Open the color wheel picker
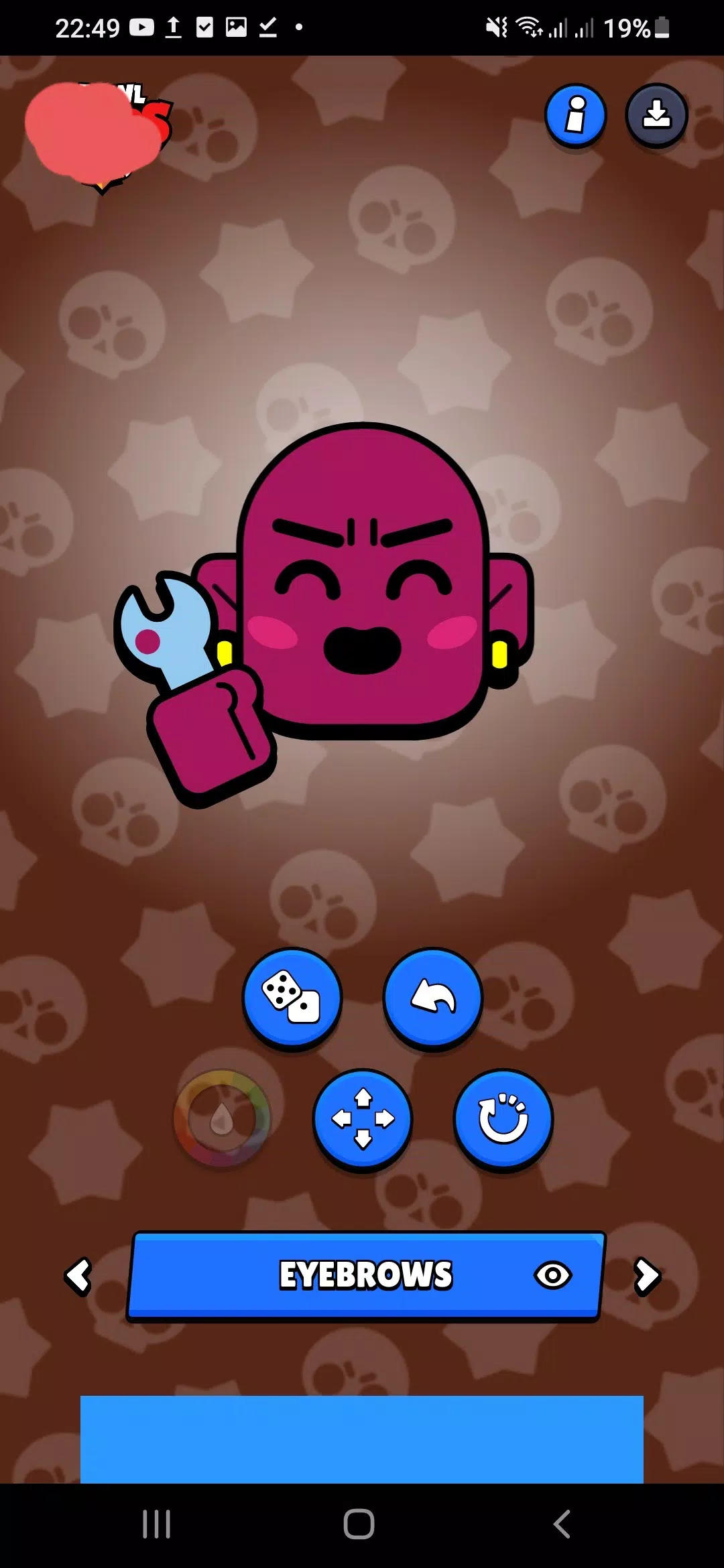 [x=222, y=1118]
